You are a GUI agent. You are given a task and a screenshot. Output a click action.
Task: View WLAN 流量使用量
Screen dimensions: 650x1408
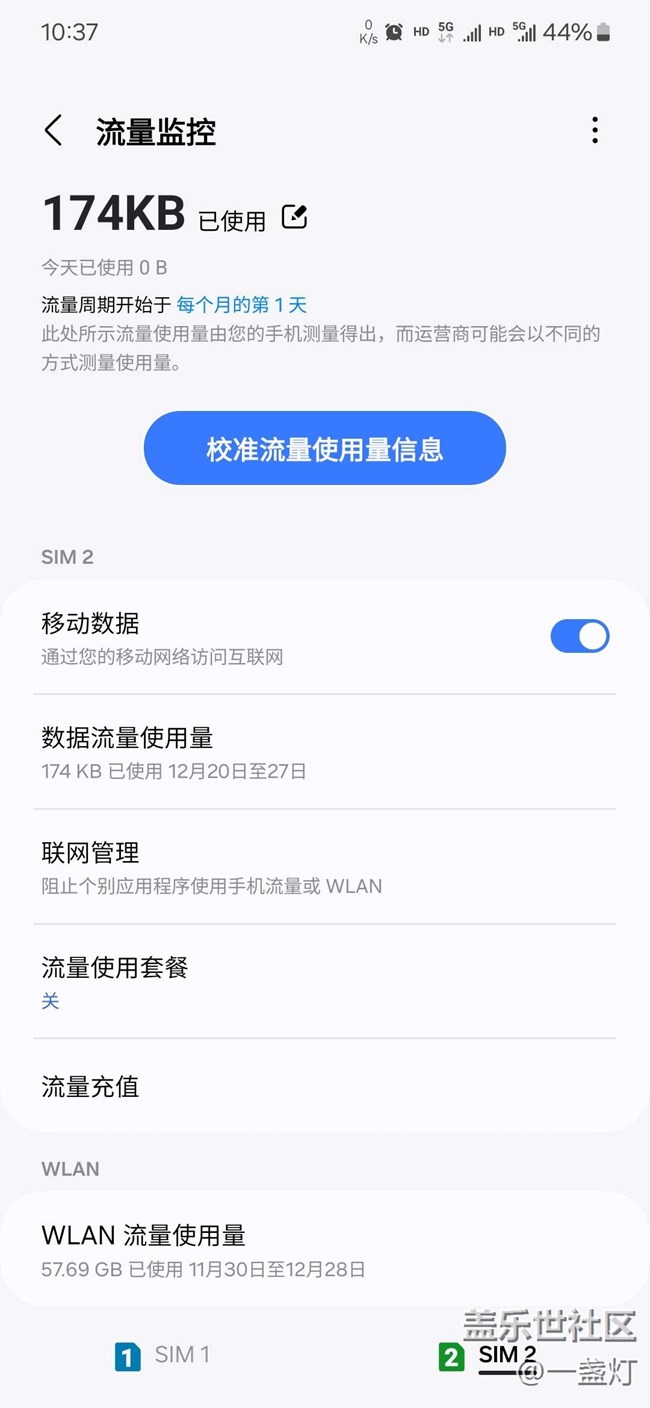(325, 1250)
